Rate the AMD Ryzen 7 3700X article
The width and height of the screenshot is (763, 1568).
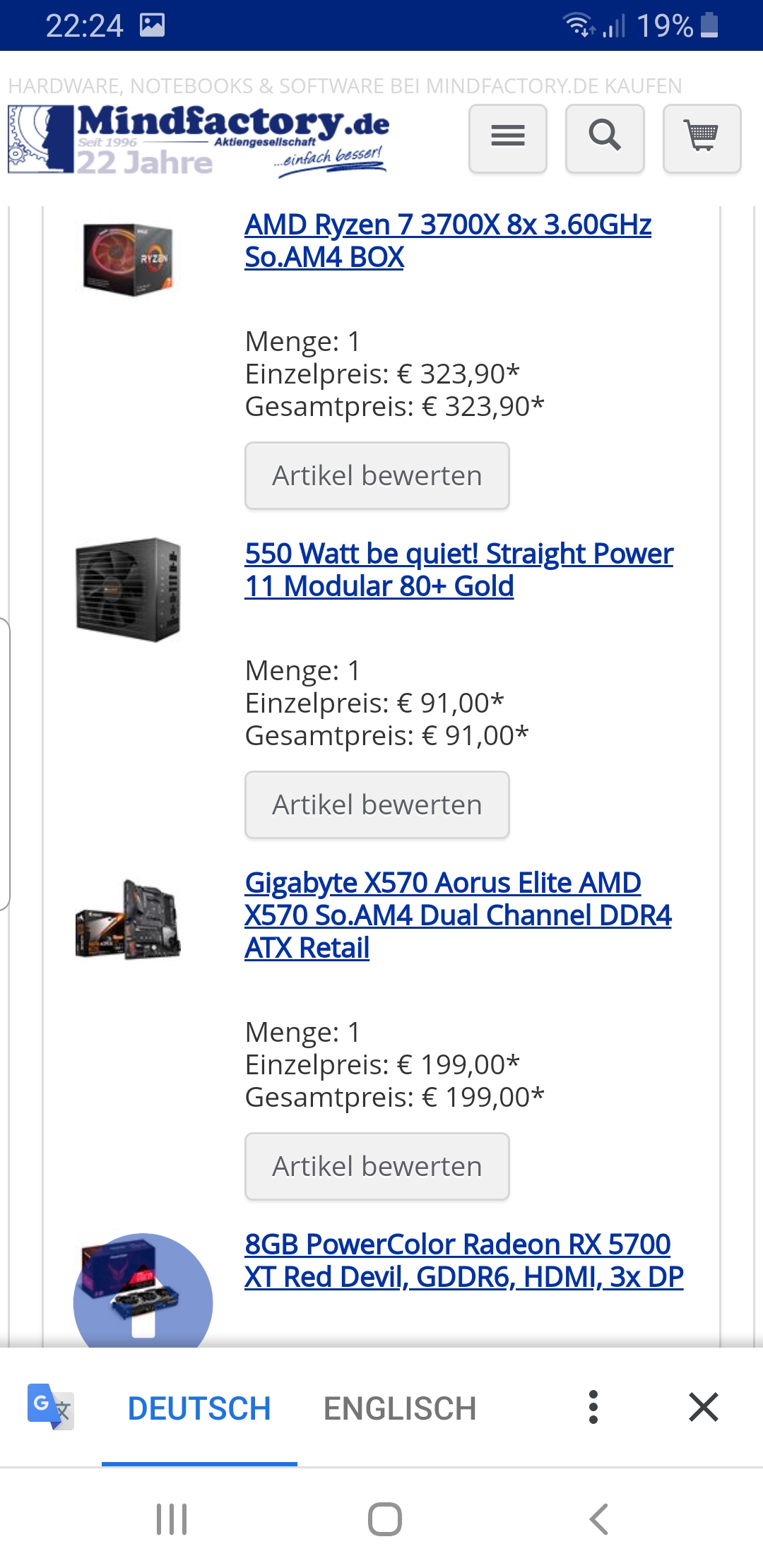click(377, 475)
